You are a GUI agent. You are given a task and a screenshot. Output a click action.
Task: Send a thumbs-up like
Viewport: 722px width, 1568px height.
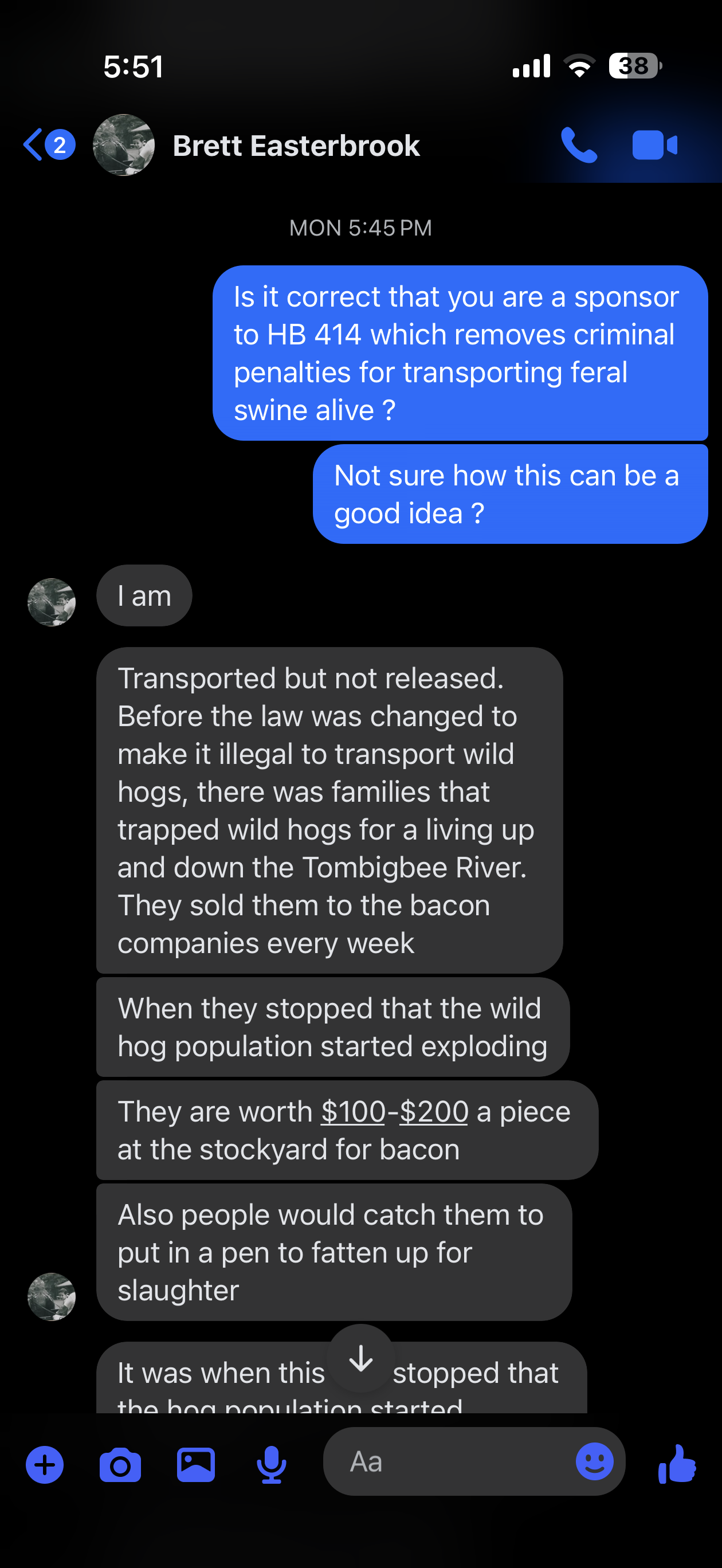click(x=677, y=1463)
